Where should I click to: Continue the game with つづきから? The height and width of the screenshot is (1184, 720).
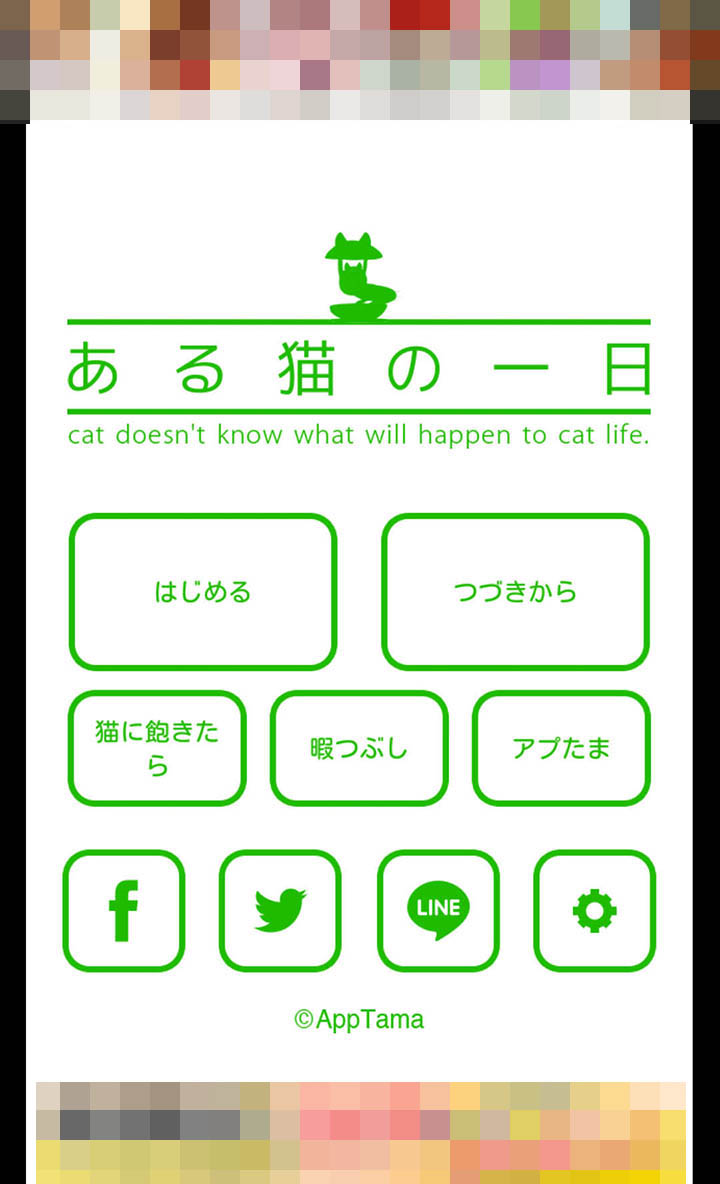point(515,591)
